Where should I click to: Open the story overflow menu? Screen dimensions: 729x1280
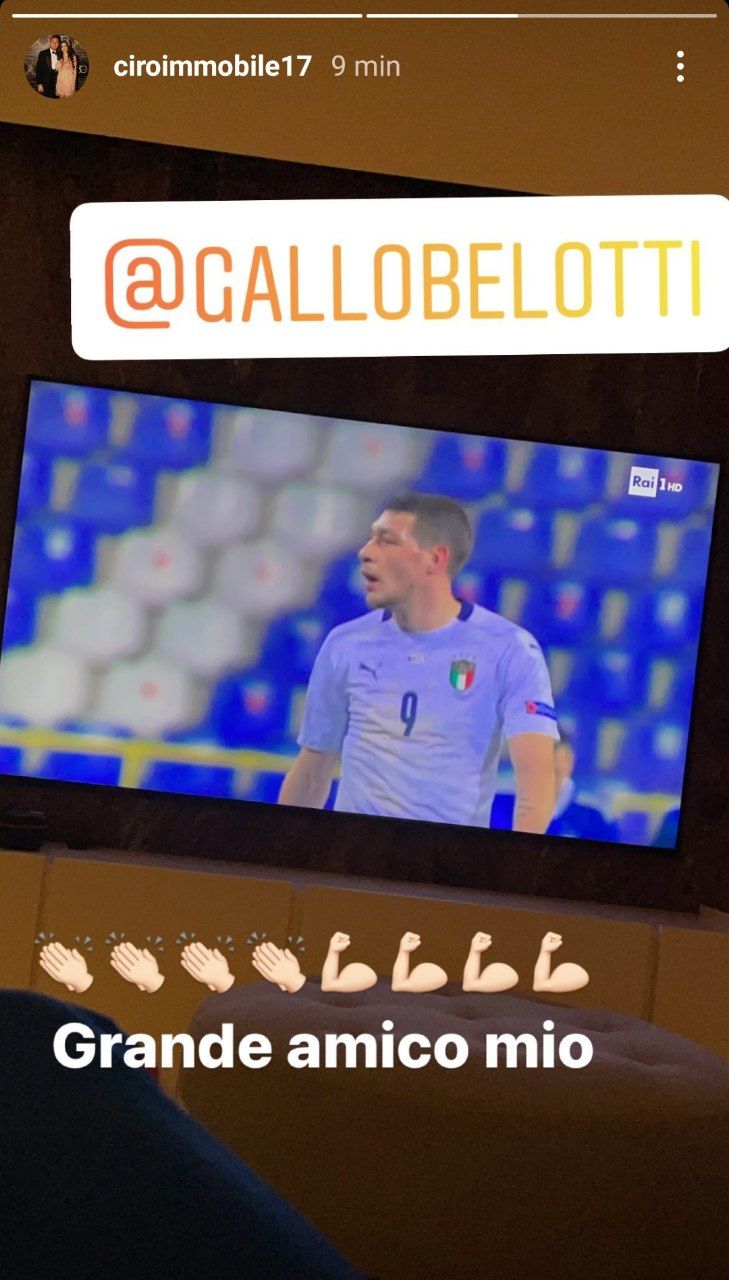click(680, 67)
